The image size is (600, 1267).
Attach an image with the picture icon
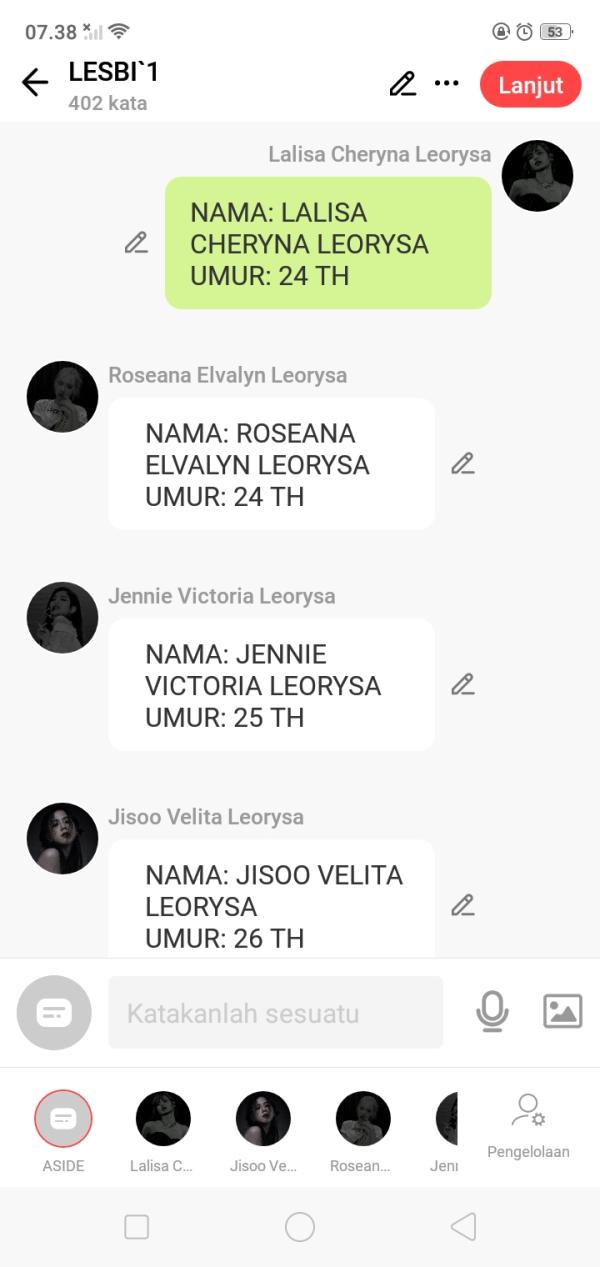pos(562,1012)
